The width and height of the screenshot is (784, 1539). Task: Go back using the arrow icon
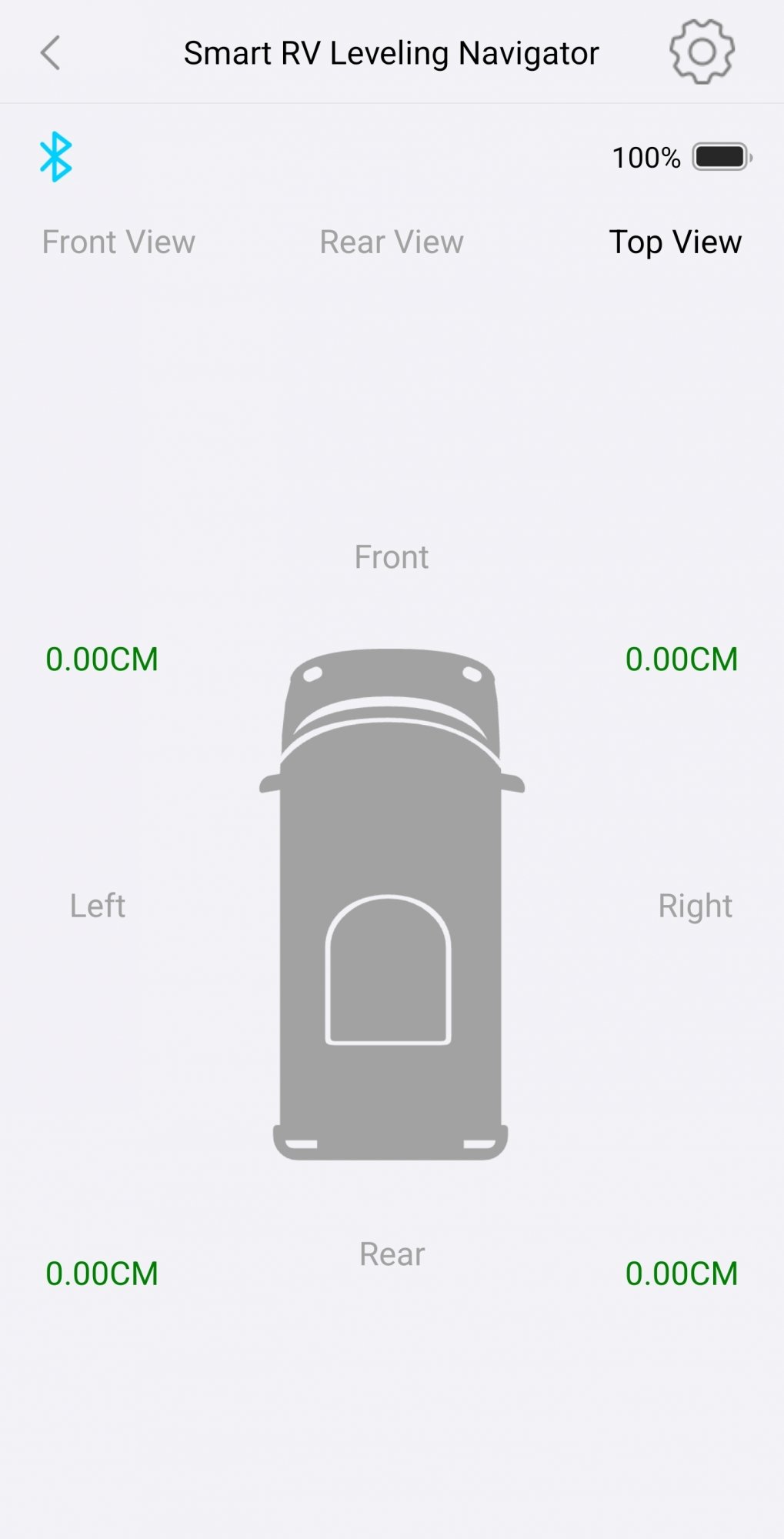tap(51, 53)
